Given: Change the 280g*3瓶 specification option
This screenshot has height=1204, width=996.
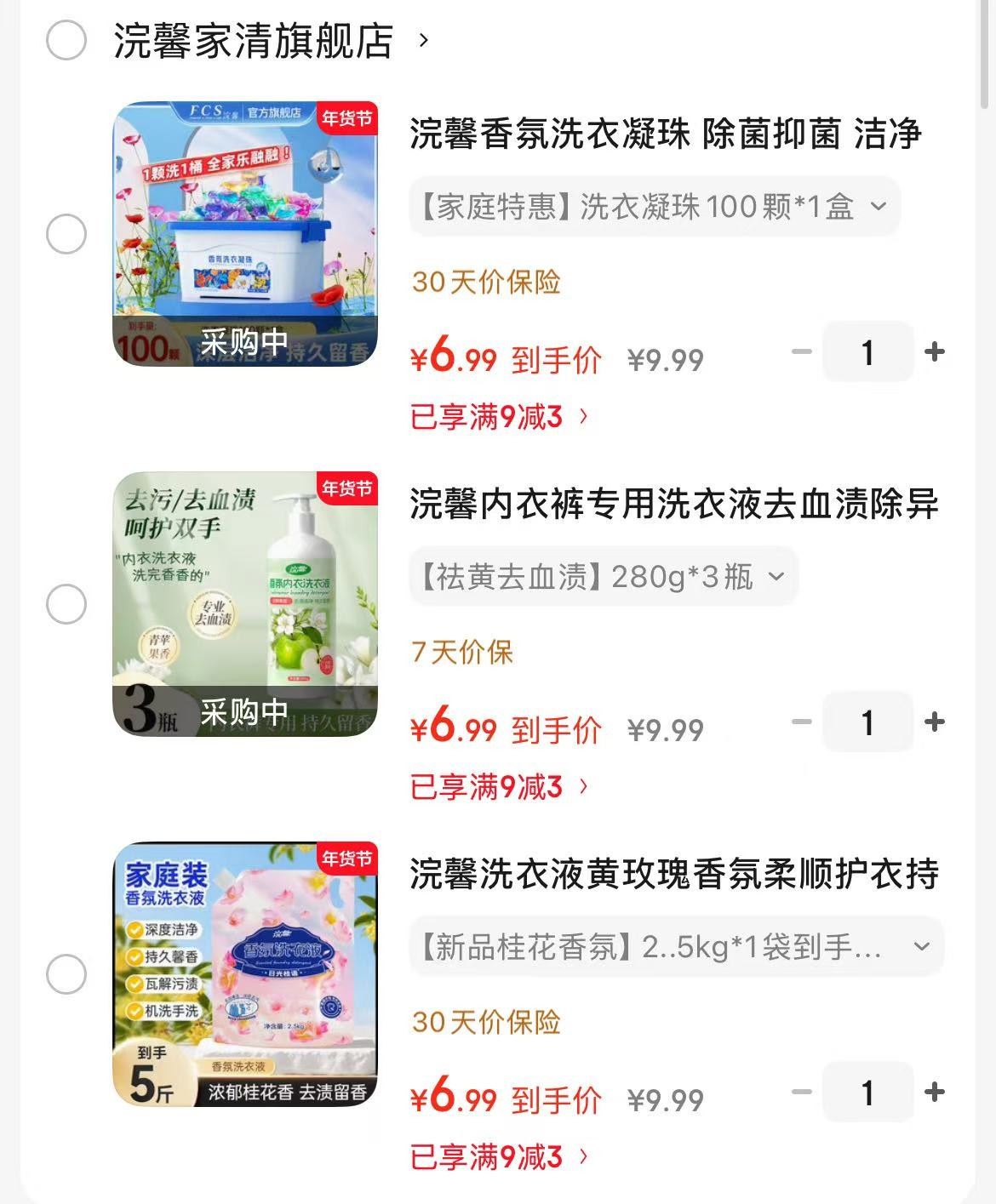Looking at the screenshot, I should point(603,577).
